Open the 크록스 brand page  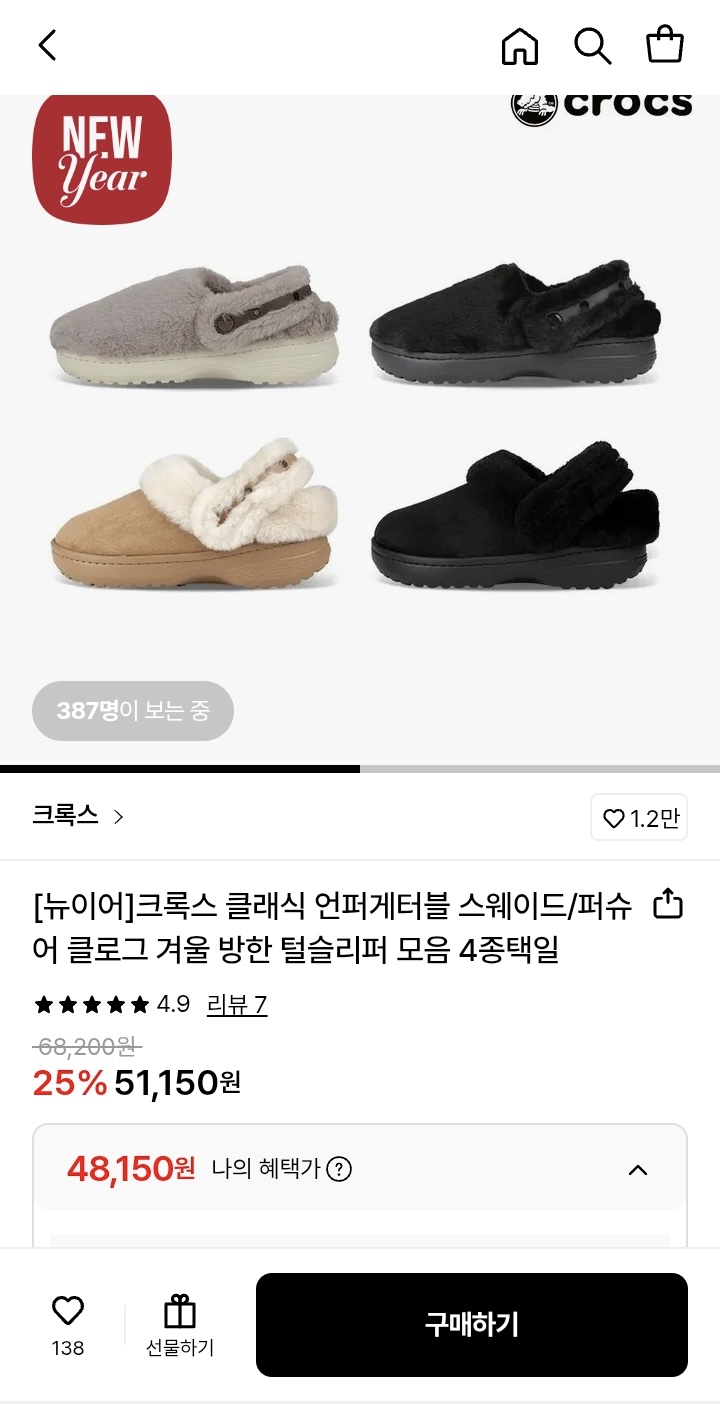pos(78,816)
